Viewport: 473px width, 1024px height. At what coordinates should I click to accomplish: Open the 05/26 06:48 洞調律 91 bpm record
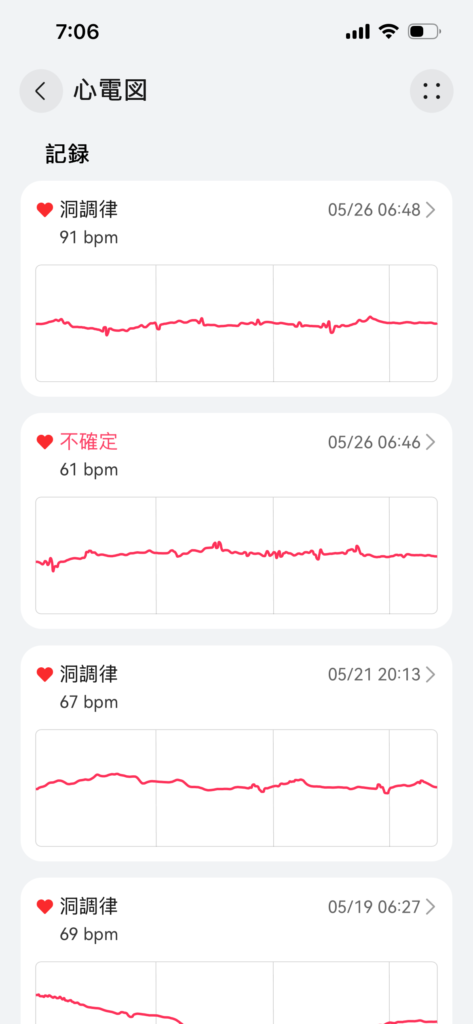pos(236,289)
